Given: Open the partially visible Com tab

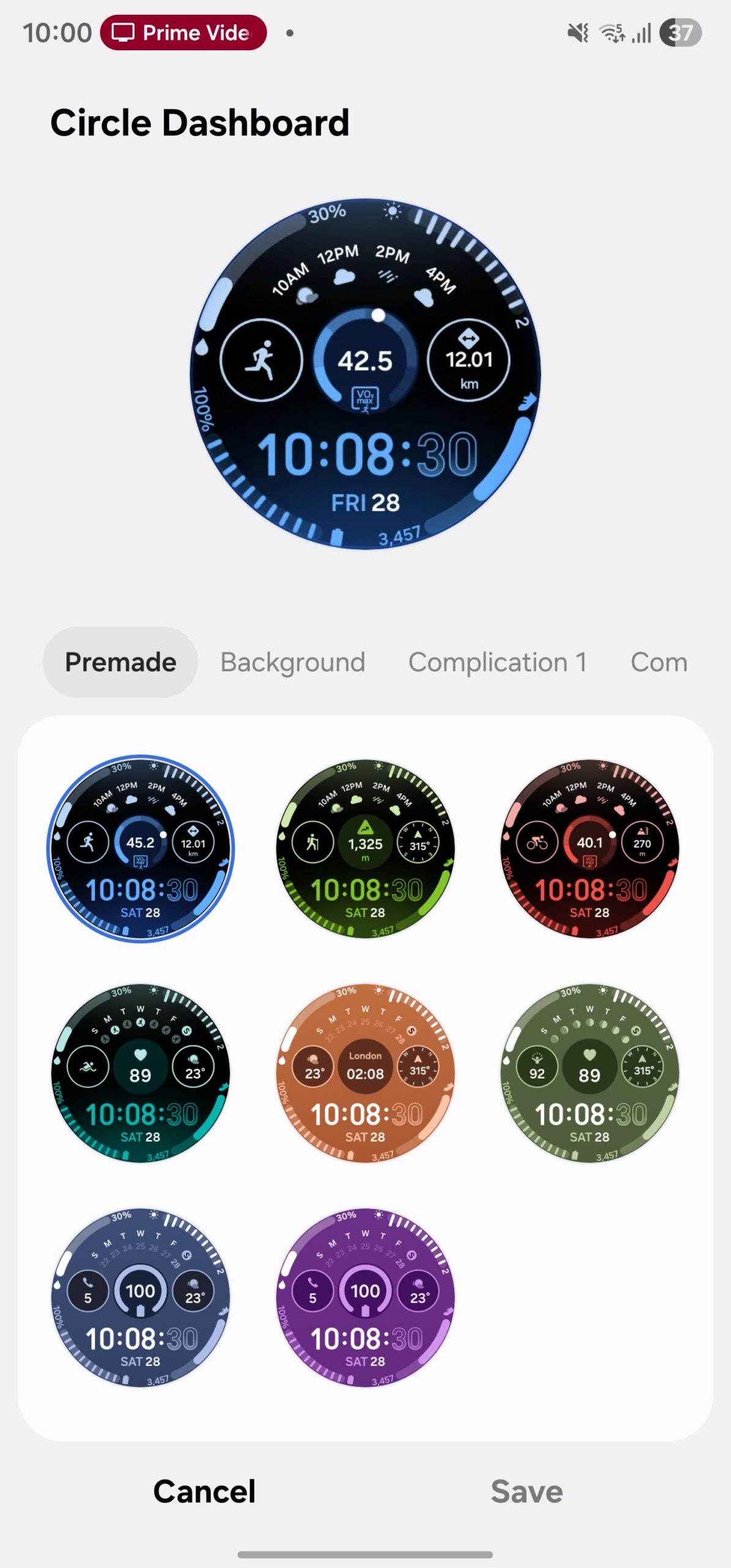Looking at the screenshot, I should coord(658,662).
